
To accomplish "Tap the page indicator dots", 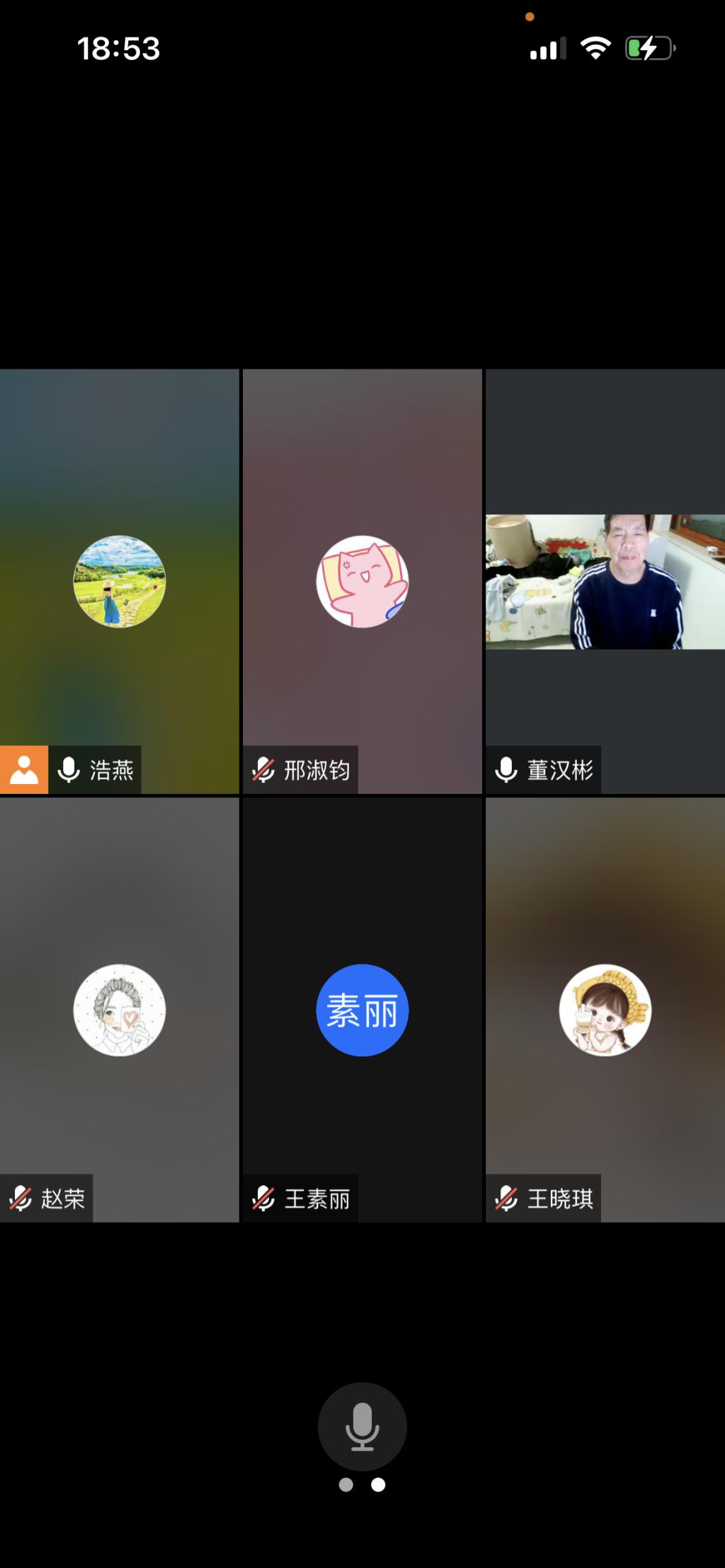I will pos(362,1485).
